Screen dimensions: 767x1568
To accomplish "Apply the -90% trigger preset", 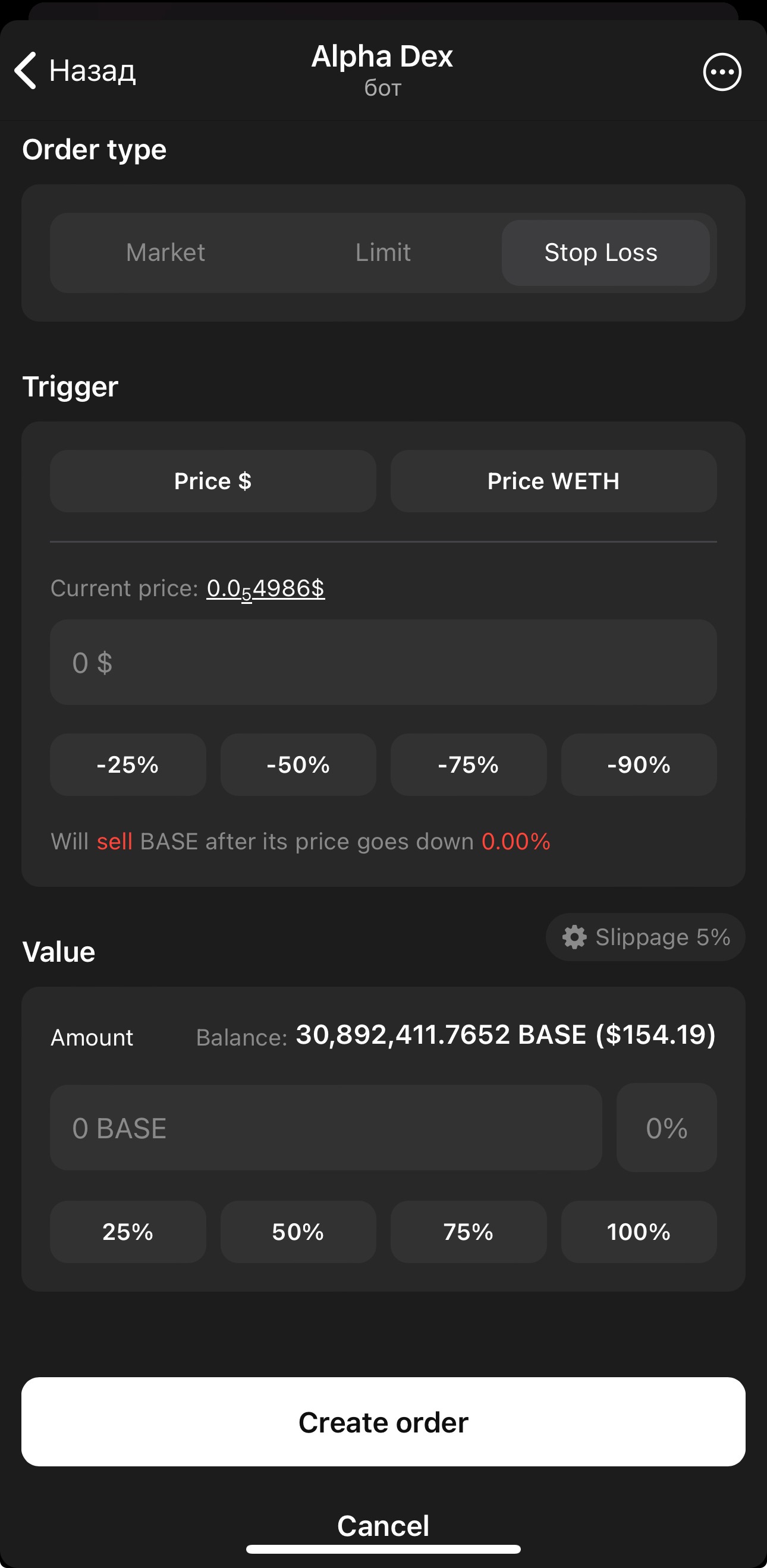I will [639, 764].
